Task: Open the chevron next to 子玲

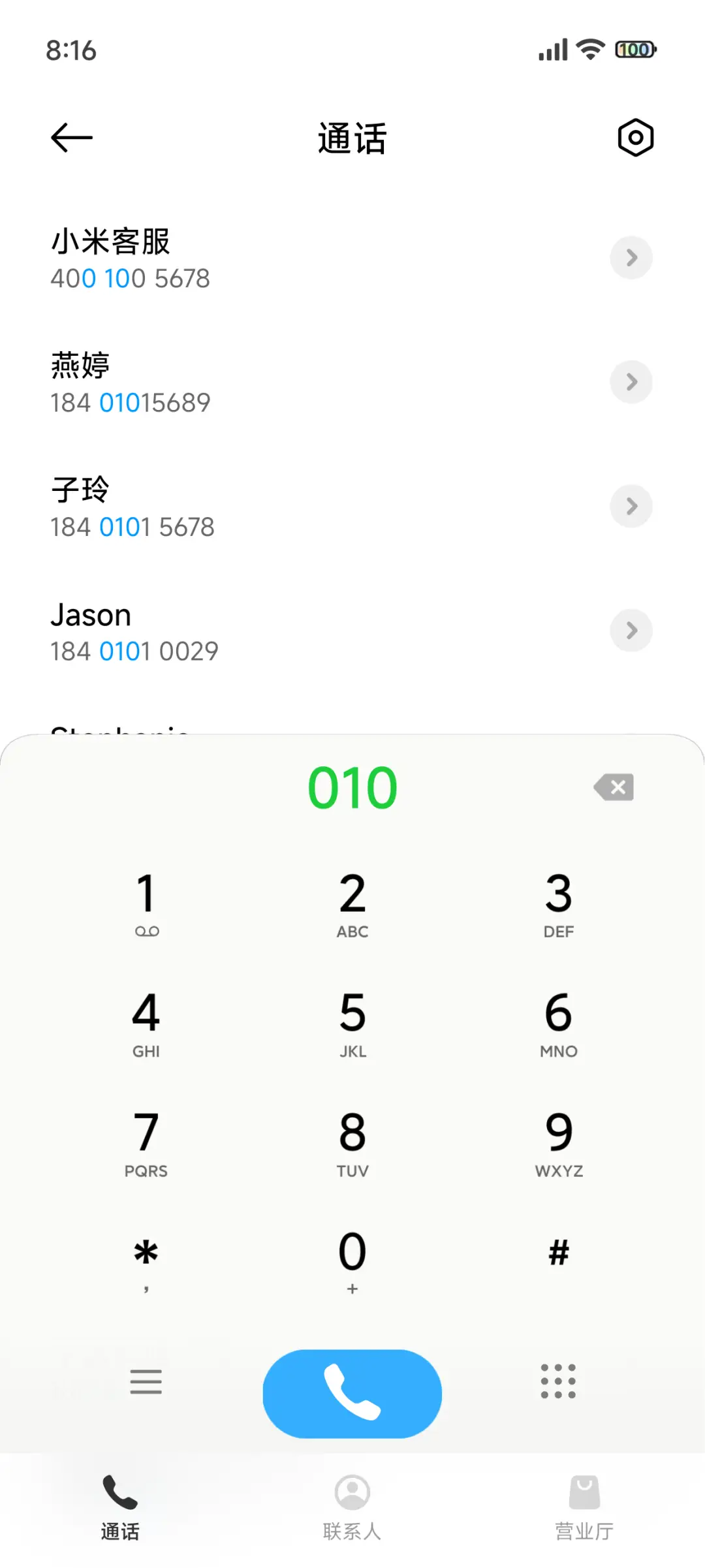Action: pos(631,506)
